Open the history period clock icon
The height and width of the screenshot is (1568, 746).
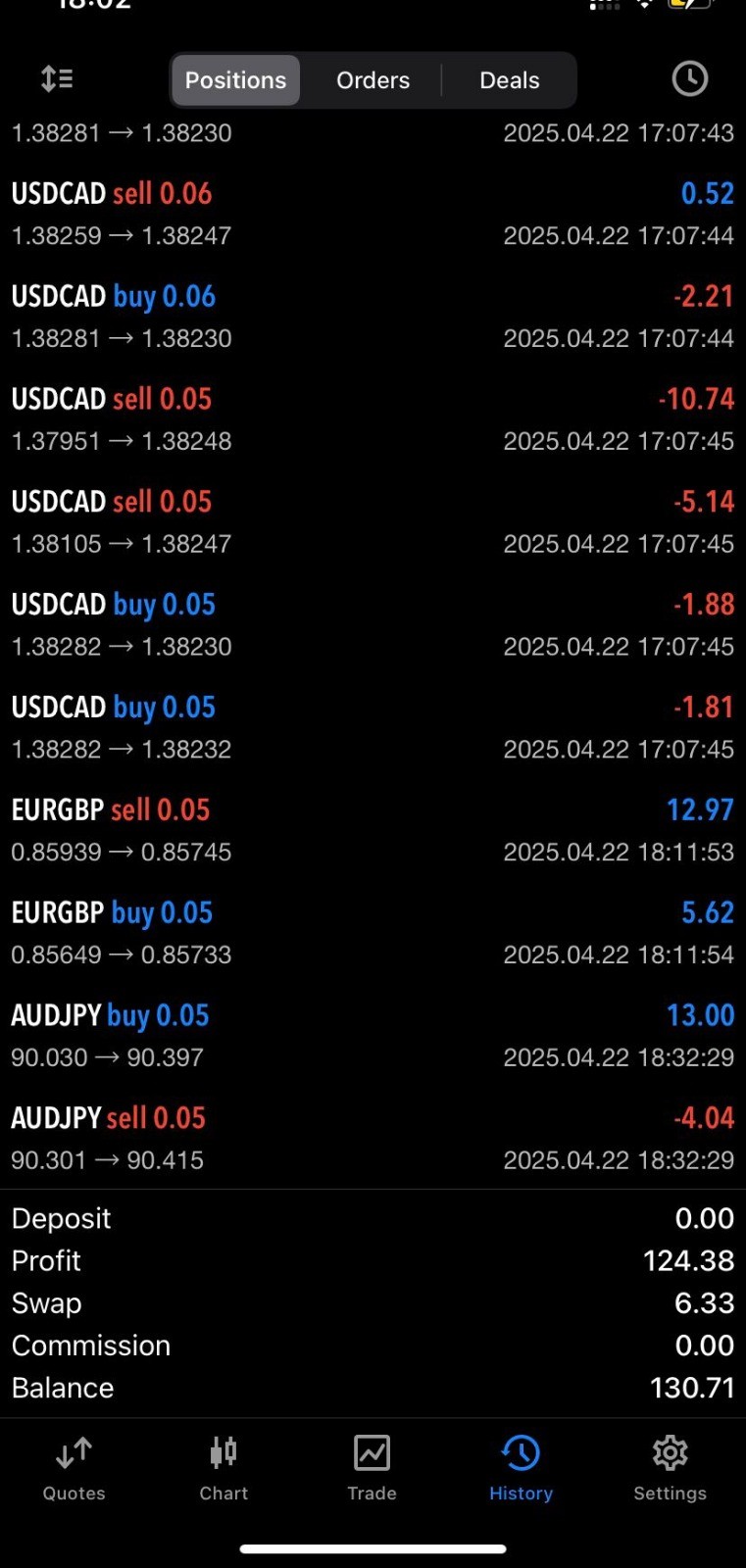click(690, 79)
